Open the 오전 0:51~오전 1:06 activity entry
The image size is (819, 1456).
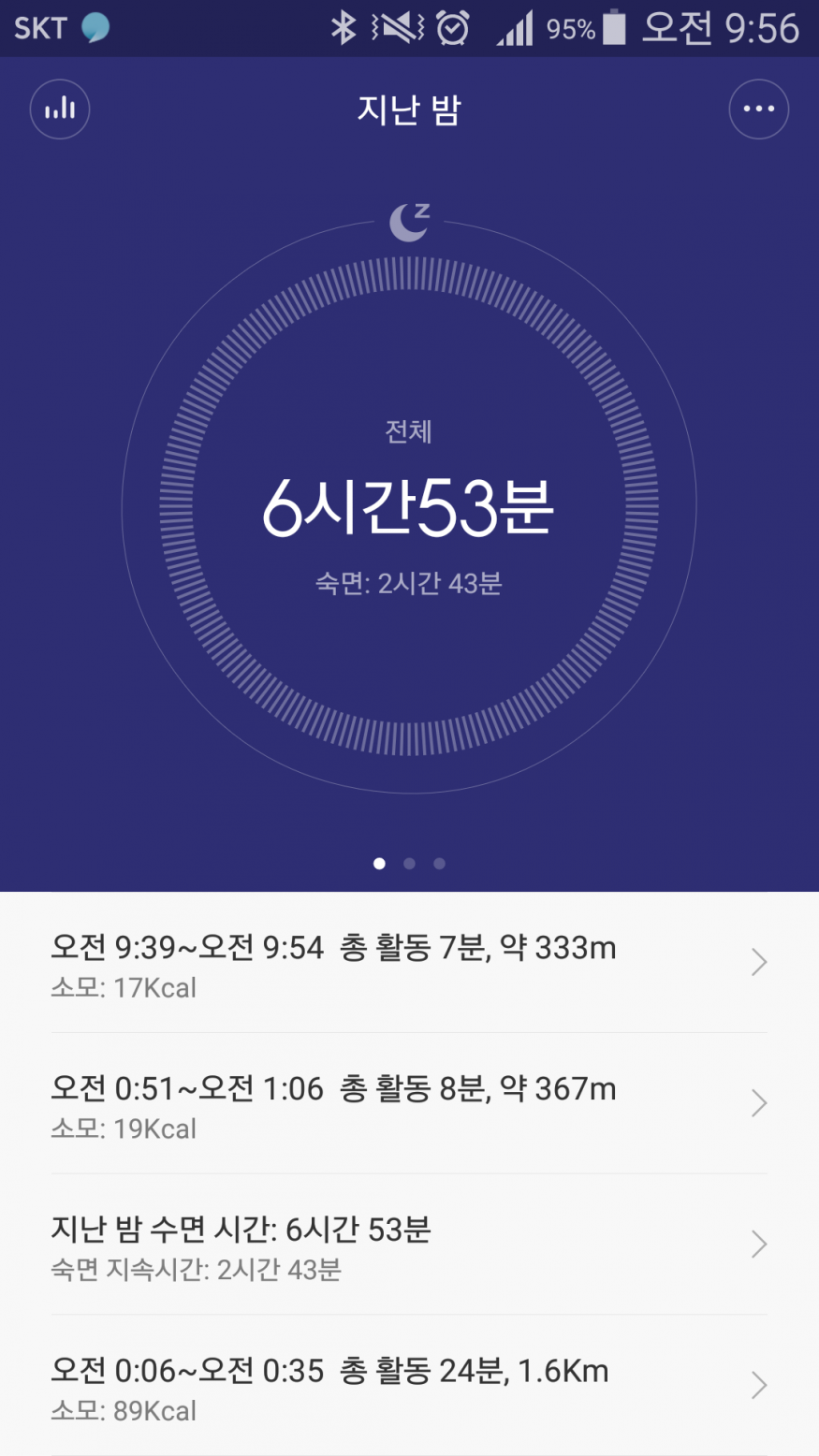point(409,1104)
